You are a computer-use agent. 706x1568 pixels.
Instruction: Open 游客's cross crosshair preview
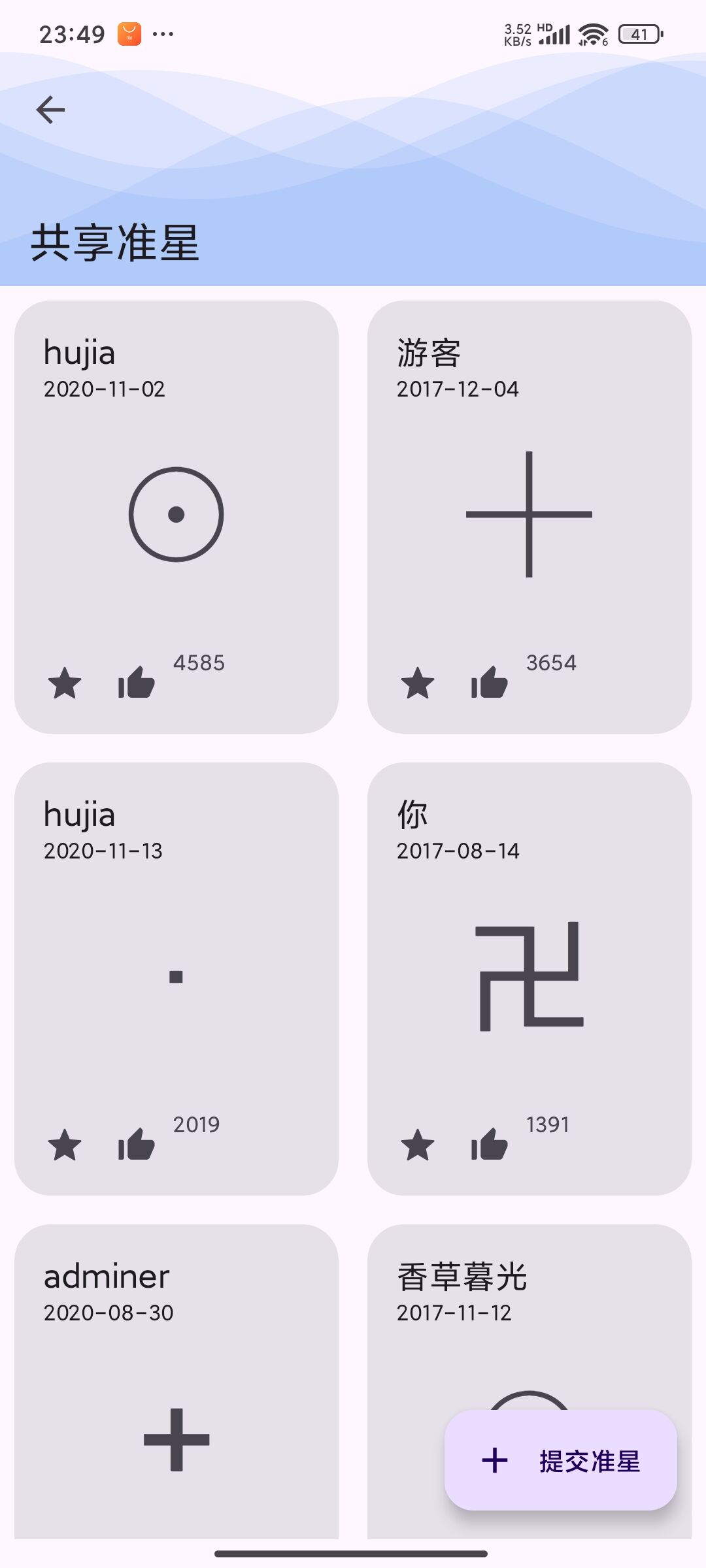click(x=529, y=513)
